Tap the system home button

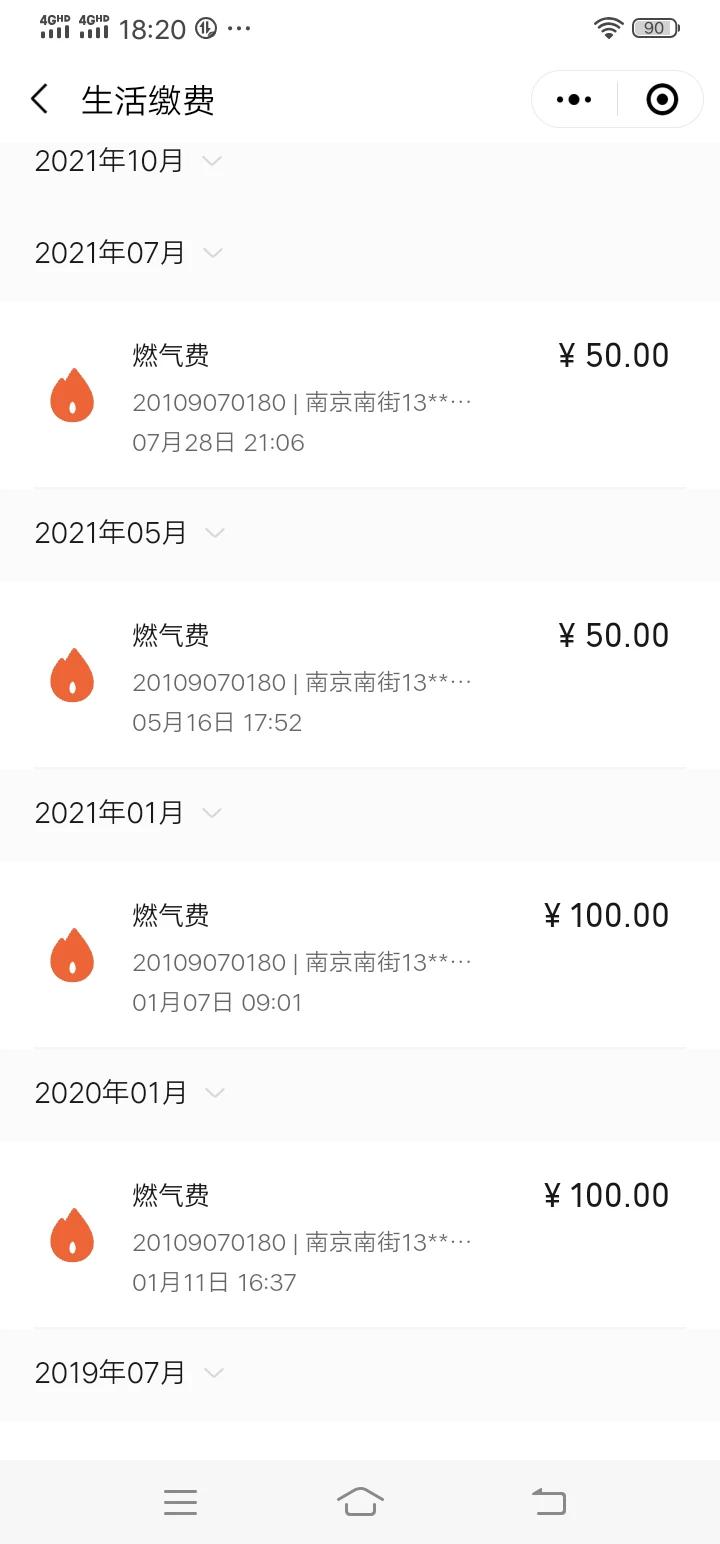360,1501
